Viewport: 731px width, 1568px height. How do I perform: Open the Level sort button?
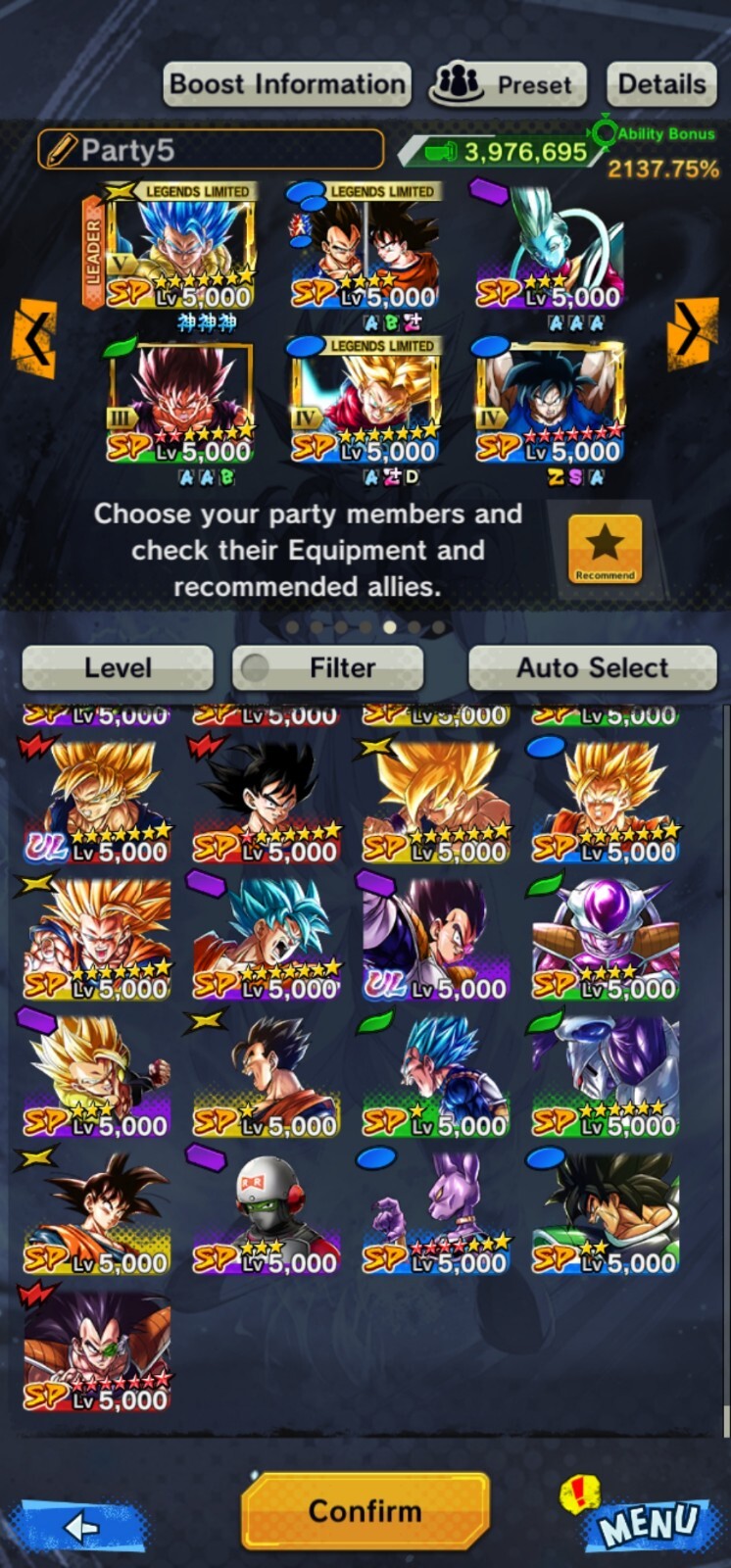pos(118,668)
